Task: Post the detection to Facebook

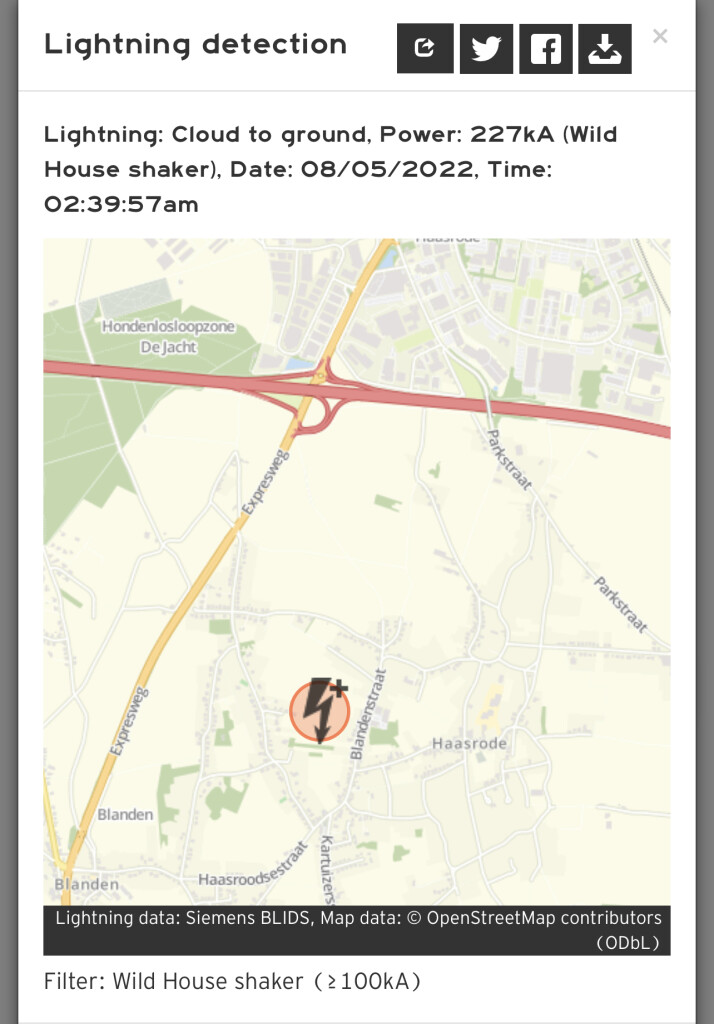Action: (x=546, y=48)
